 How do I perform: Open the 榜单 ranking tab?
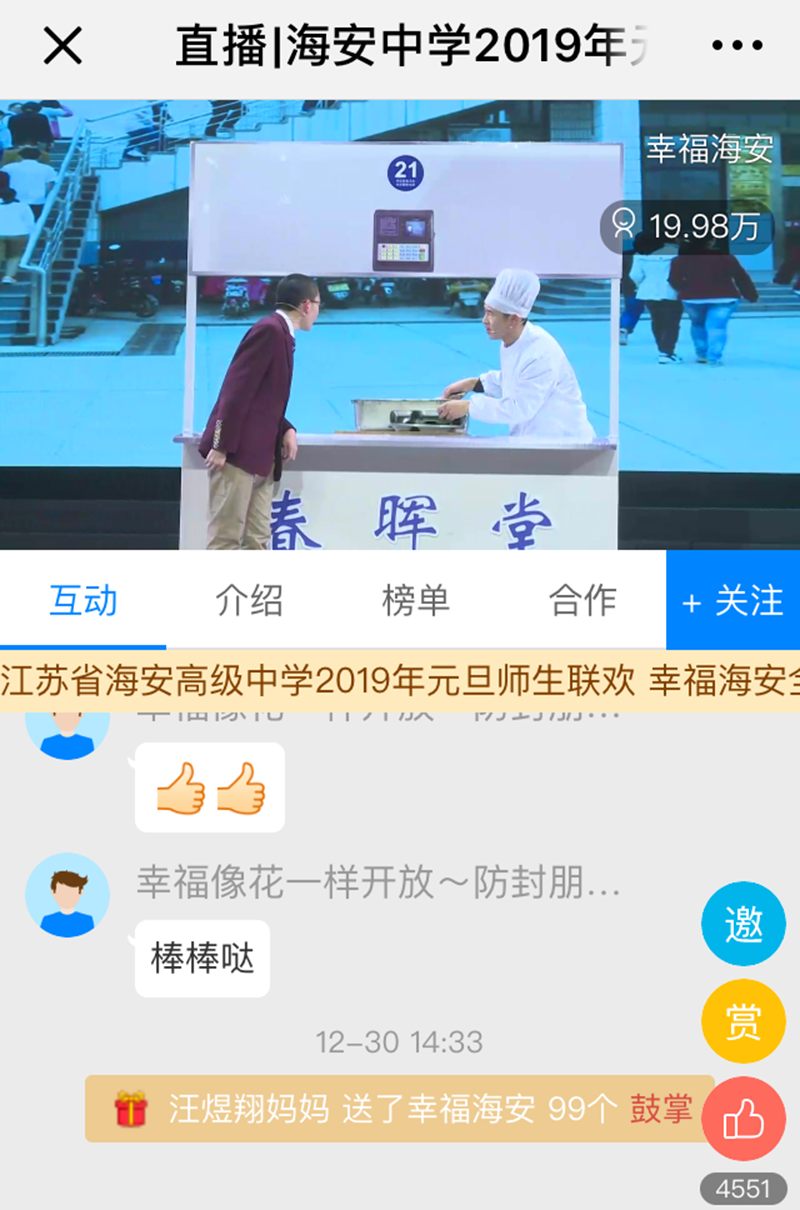point(415,601)
